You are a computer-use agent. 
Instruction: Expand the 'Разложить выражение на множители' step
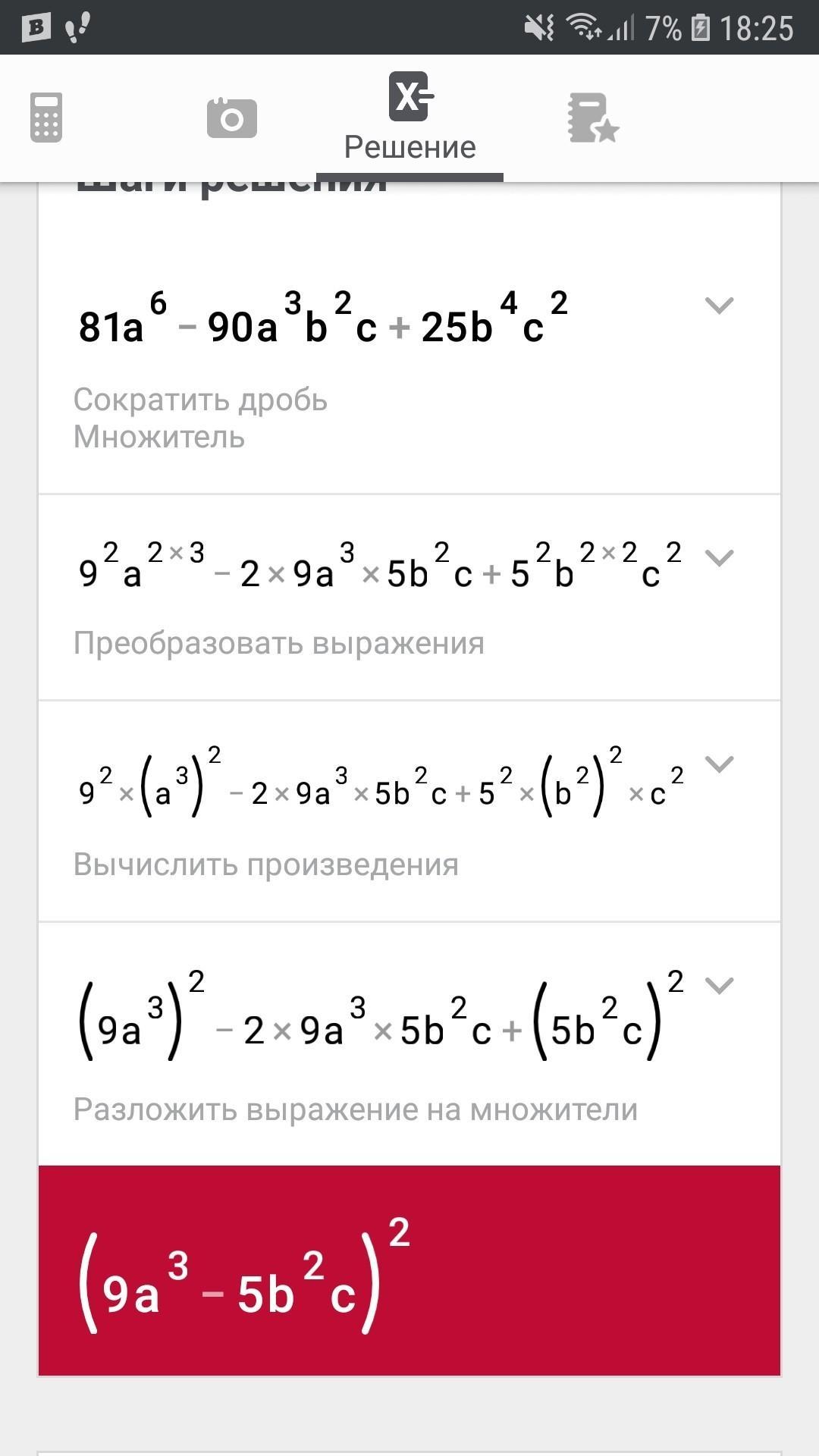point(719,985)
